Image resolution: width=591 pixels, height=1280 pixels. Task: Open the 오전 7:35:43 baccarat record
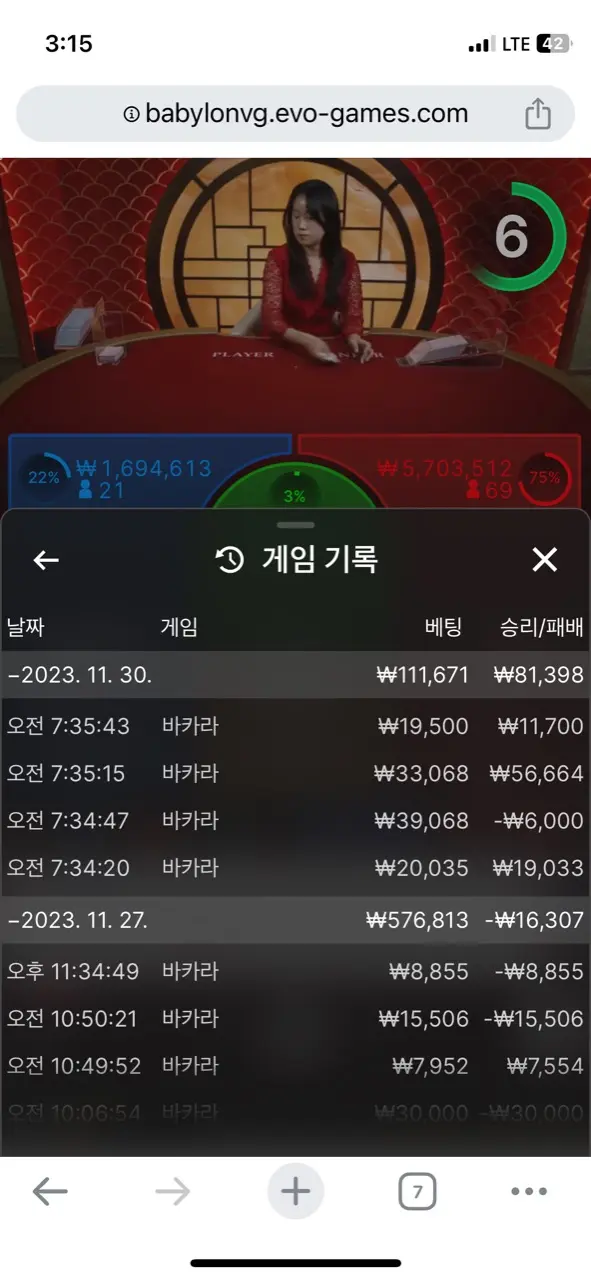pyautogui.click(x=295, y=726)
